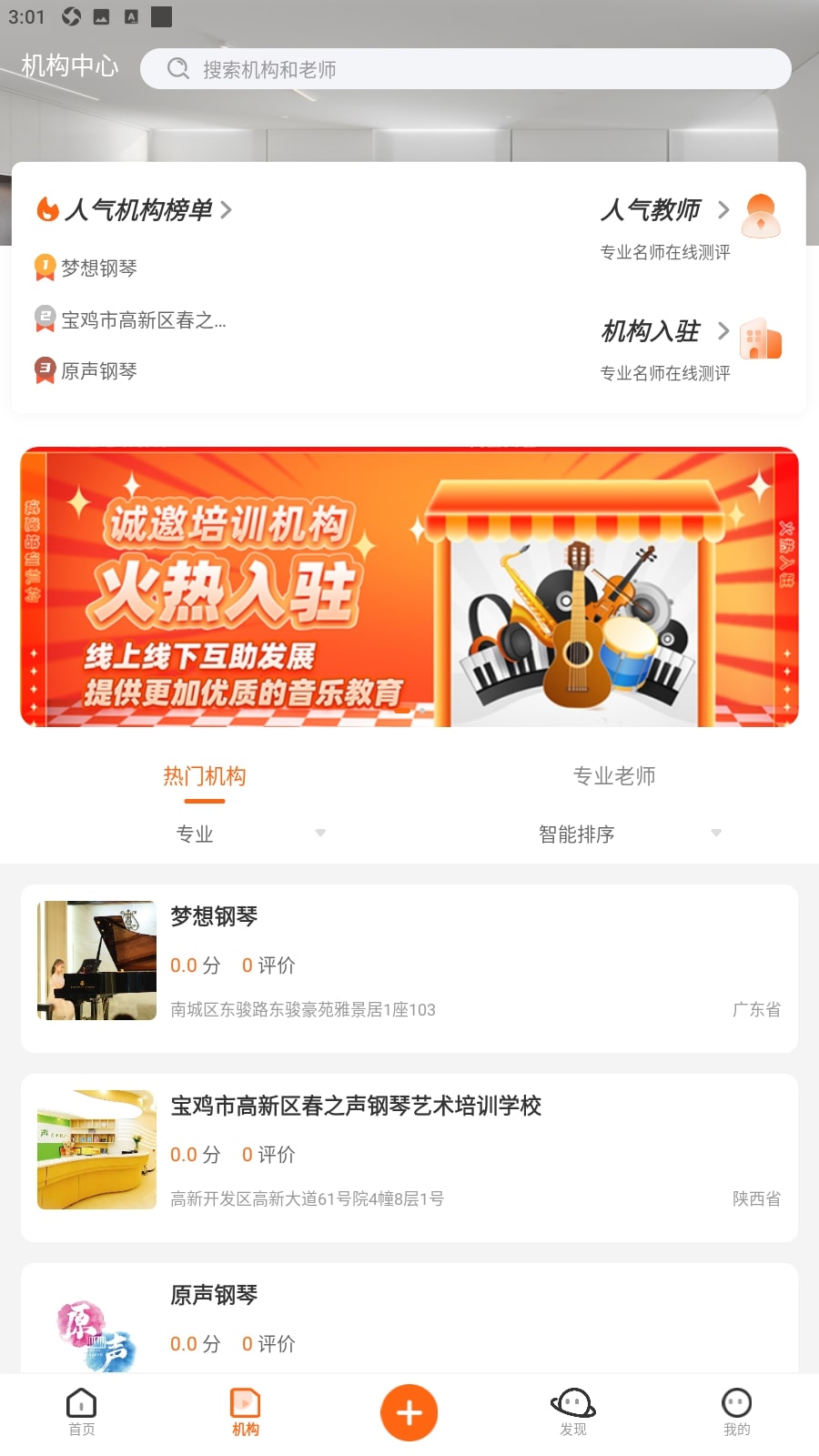The width and height of the screenshot is (819, 1456).
Task: Open the 我的 tab
Action: (x=737, y=1412)
